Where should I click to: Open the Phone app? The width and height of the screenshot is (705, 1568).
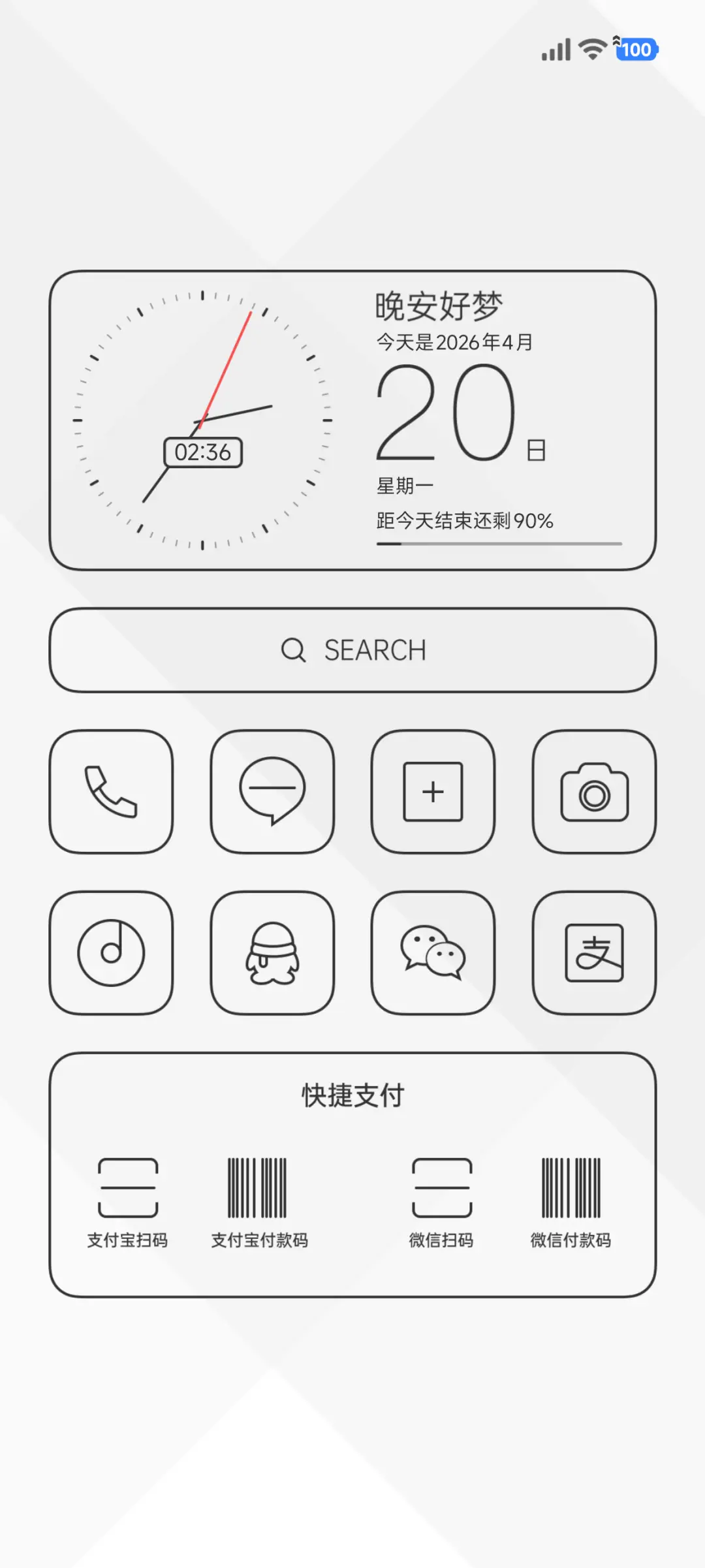(x=111, y=791)
